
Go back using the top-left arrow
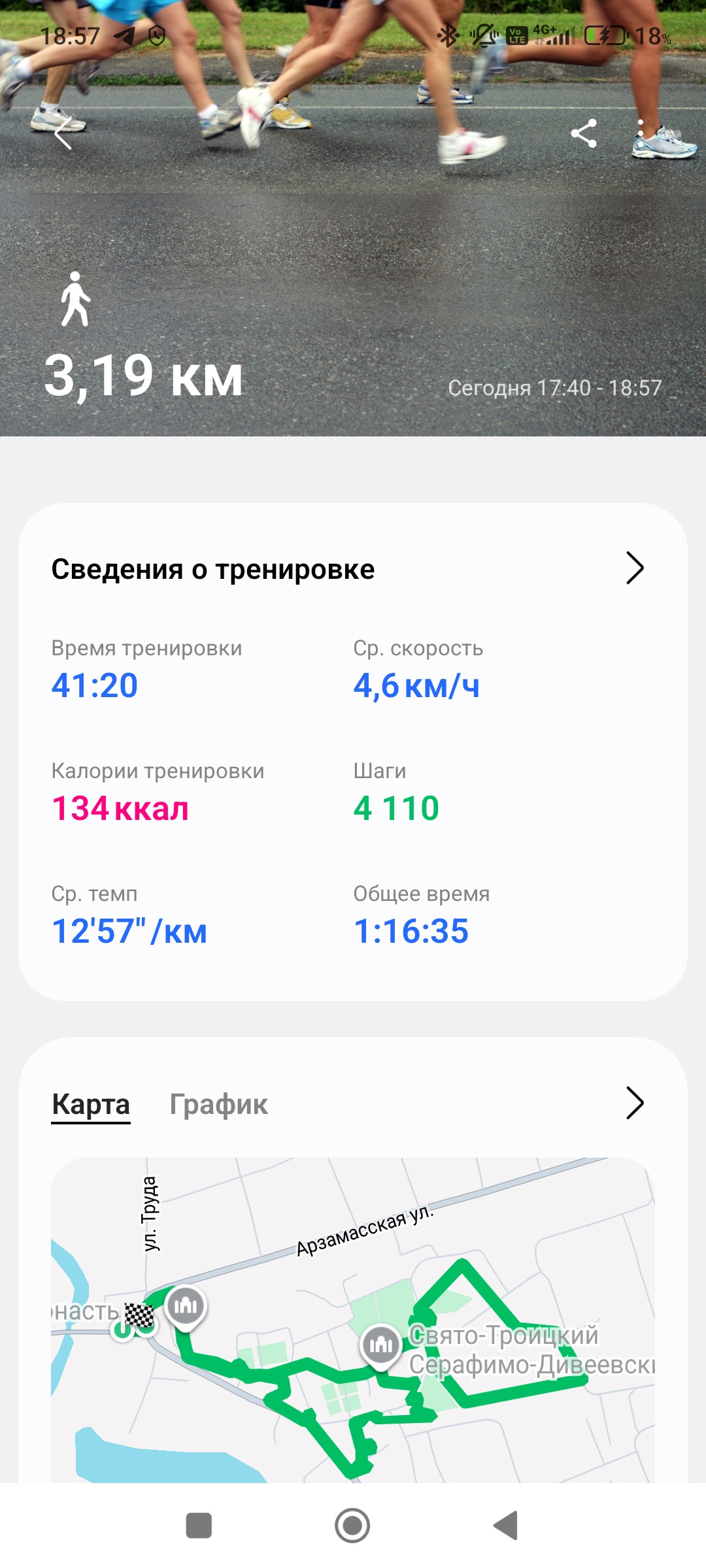pos(63,135)
